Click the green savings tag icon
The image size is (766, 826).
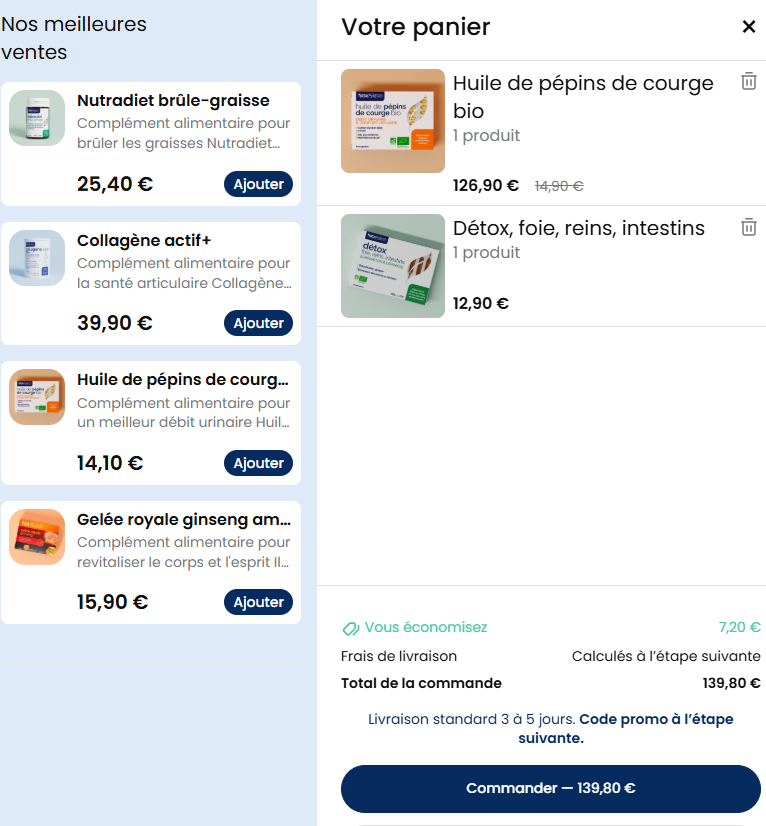(350, 627)
